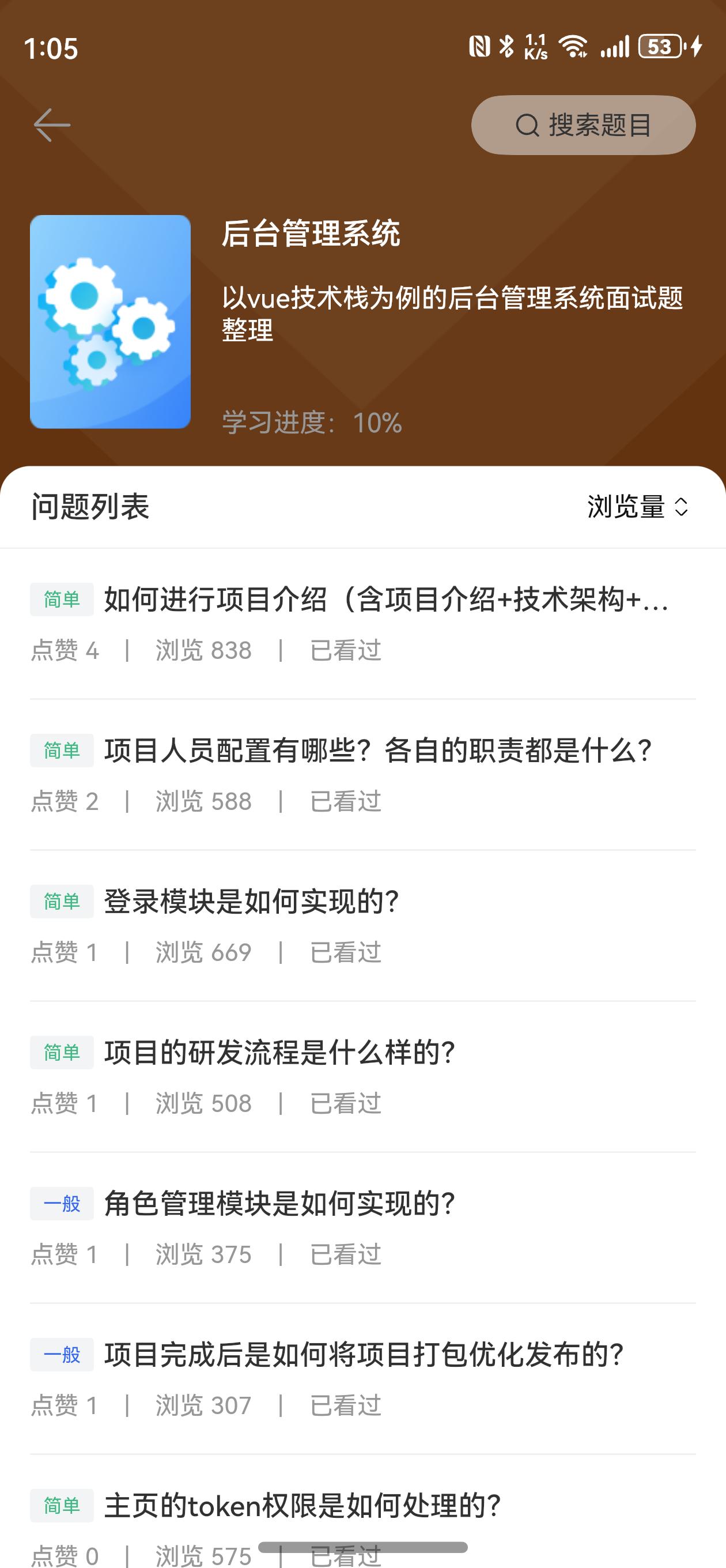Select question 主页的token权限是如何处理的
The height and width of the screenshot is (1568, 726).
pos(302,1505)
